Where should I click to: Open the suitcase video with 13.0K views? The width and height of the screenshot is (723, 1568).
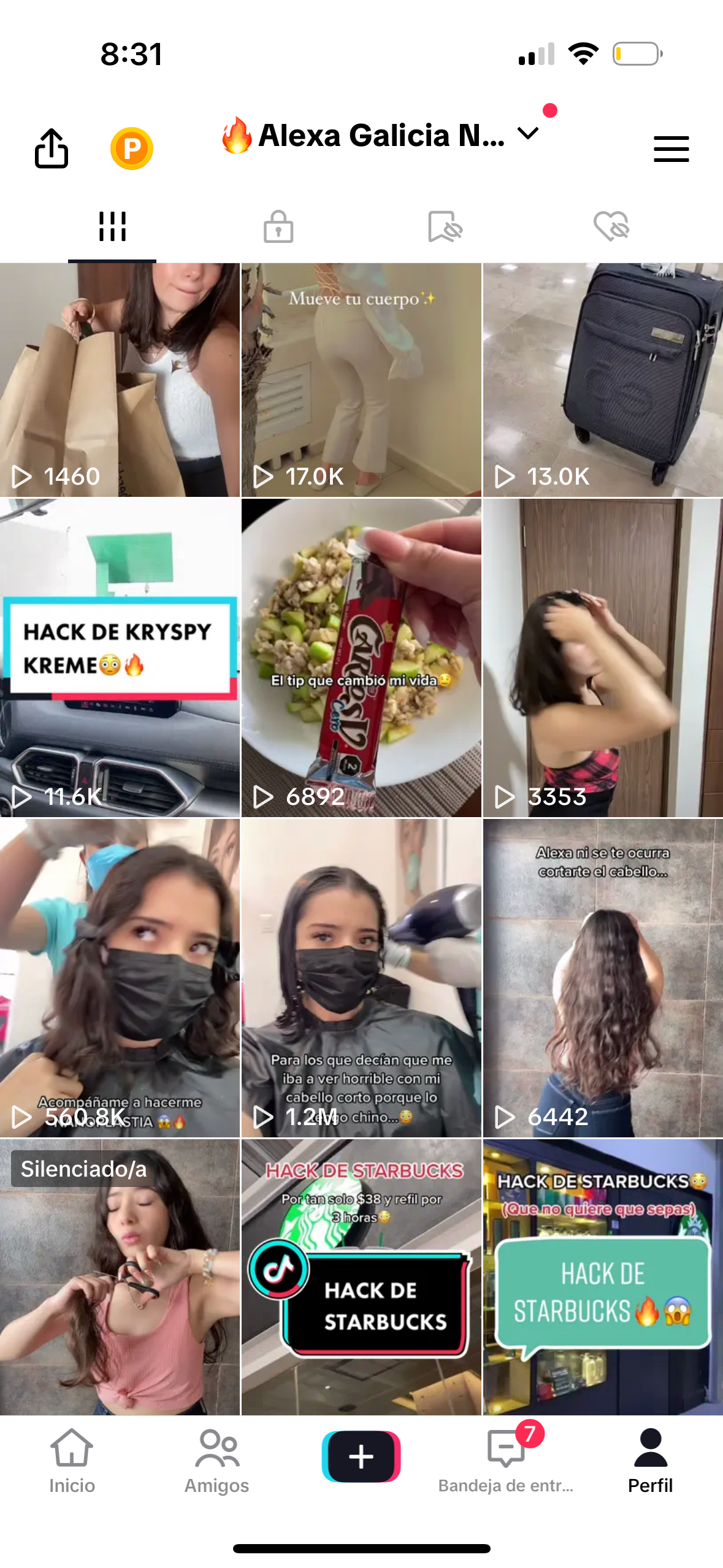(x=603, y=380)
